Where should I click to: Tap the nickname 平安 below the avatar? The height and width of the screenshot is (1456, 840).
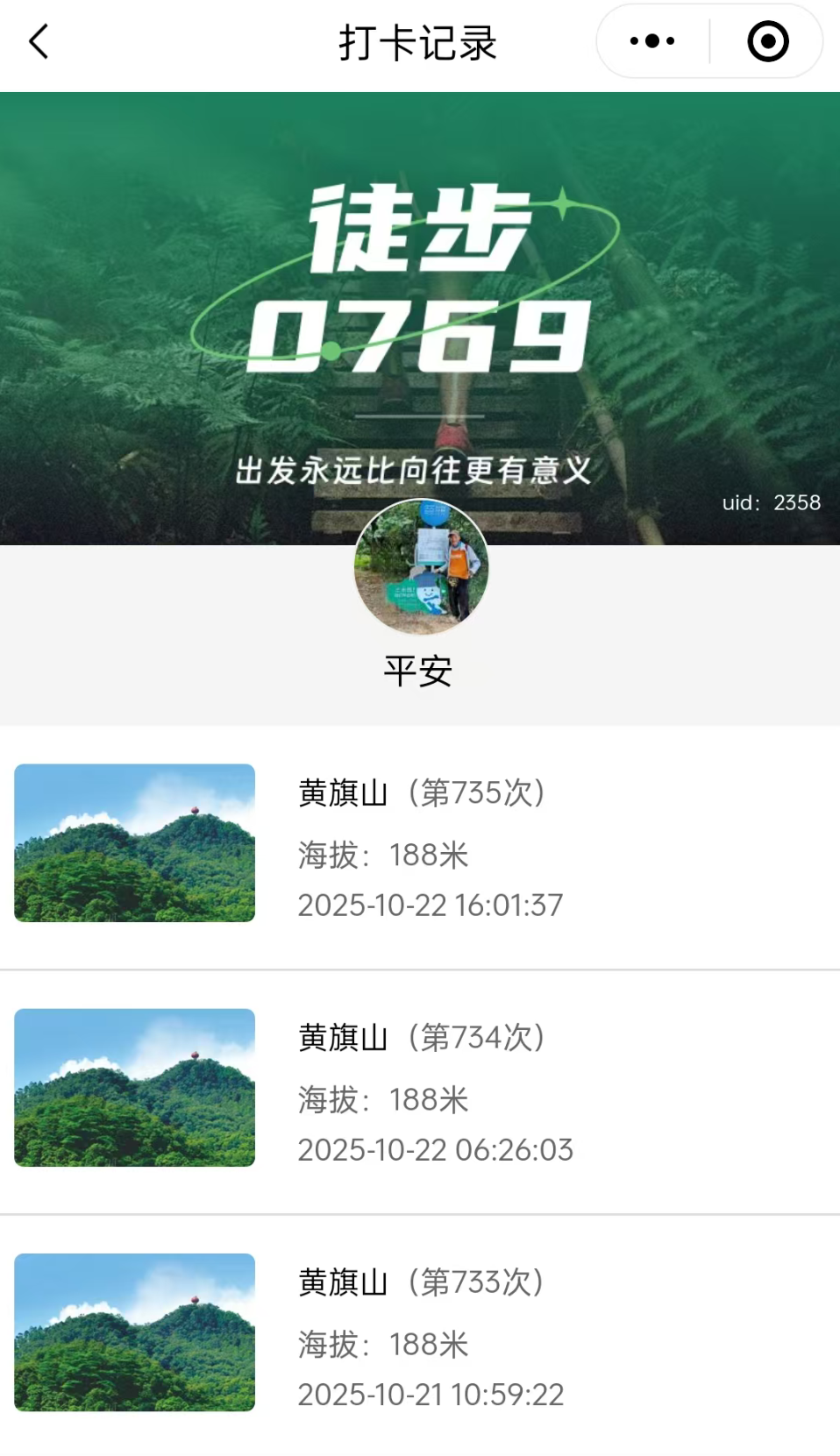tap(419, 670)
